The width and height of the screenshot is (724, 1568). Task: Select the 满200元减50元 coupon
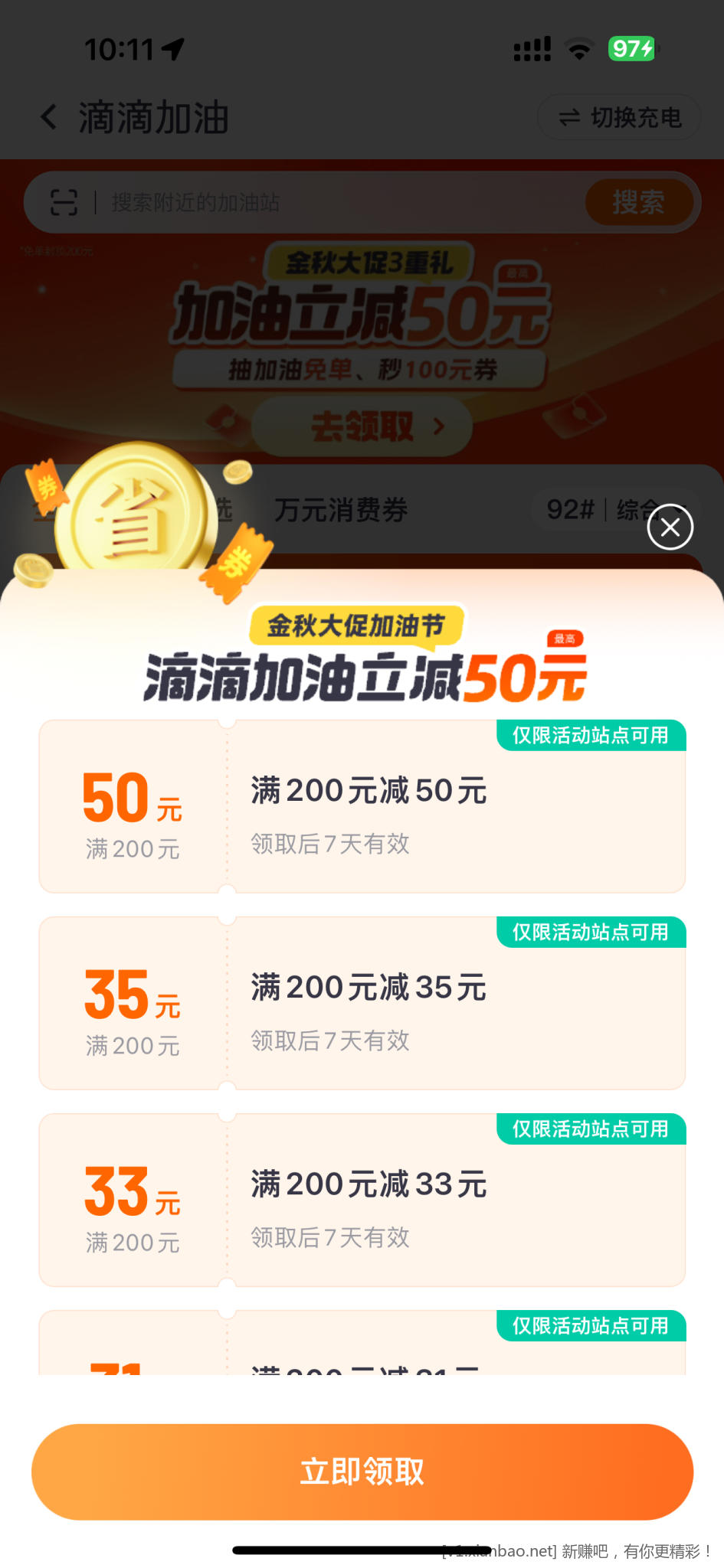point(362,806)
